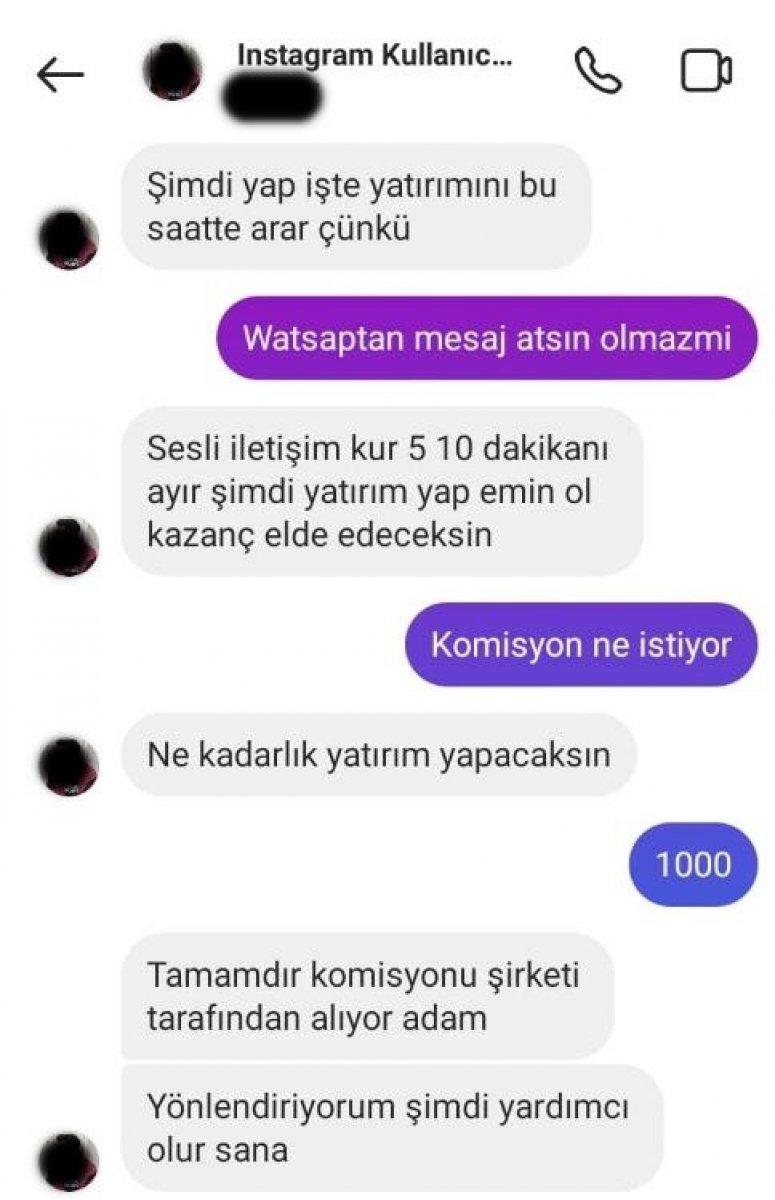Tap the 'Watsaptan mesaj atsın olmazmi' sent message
Image resolution: width=775 pixels, height=1200 pixels.
click(x=487, y=339)
